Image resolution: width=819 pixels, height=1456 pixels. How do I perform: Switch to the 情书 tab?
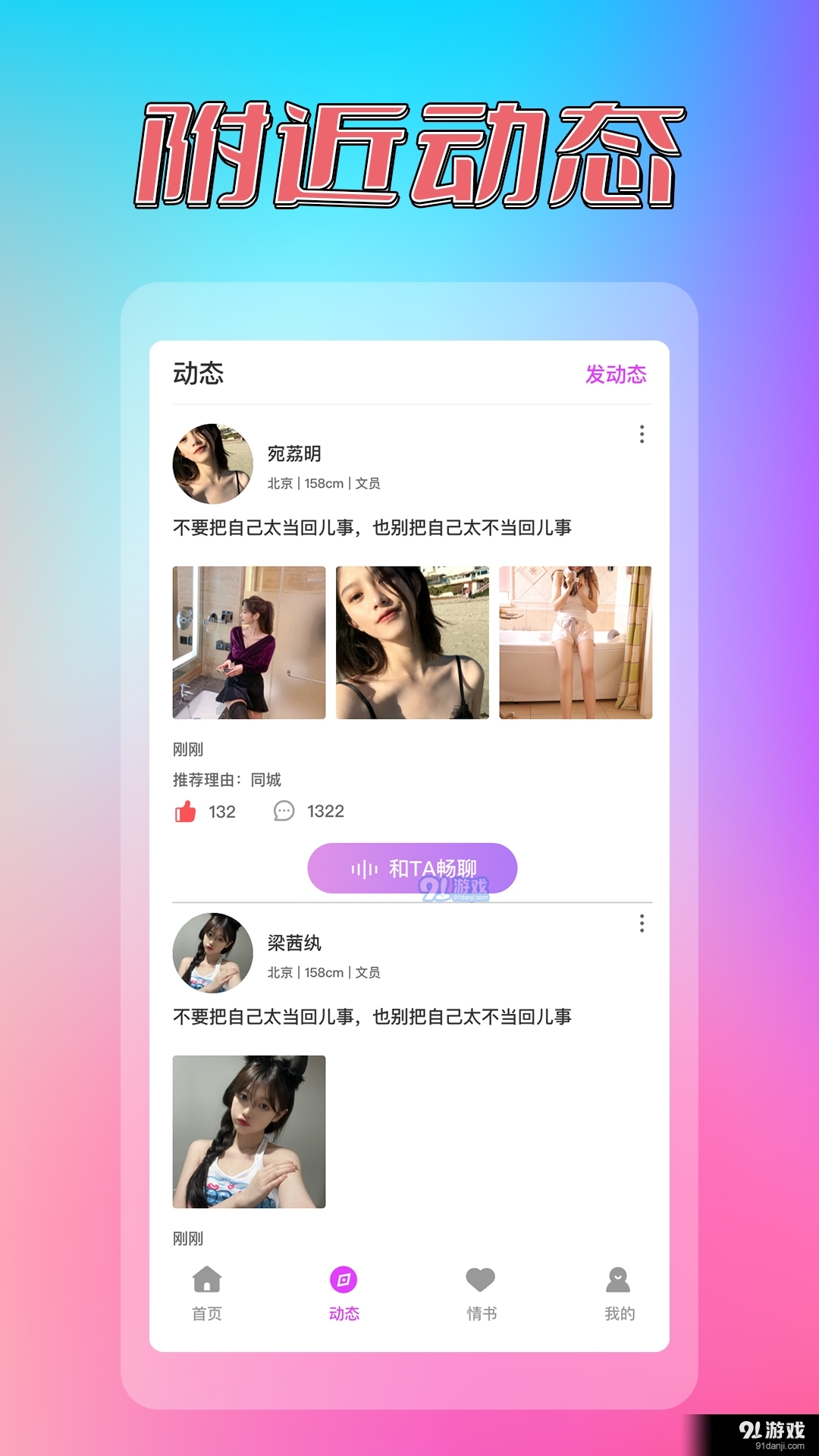click(x=482, y=1289)
